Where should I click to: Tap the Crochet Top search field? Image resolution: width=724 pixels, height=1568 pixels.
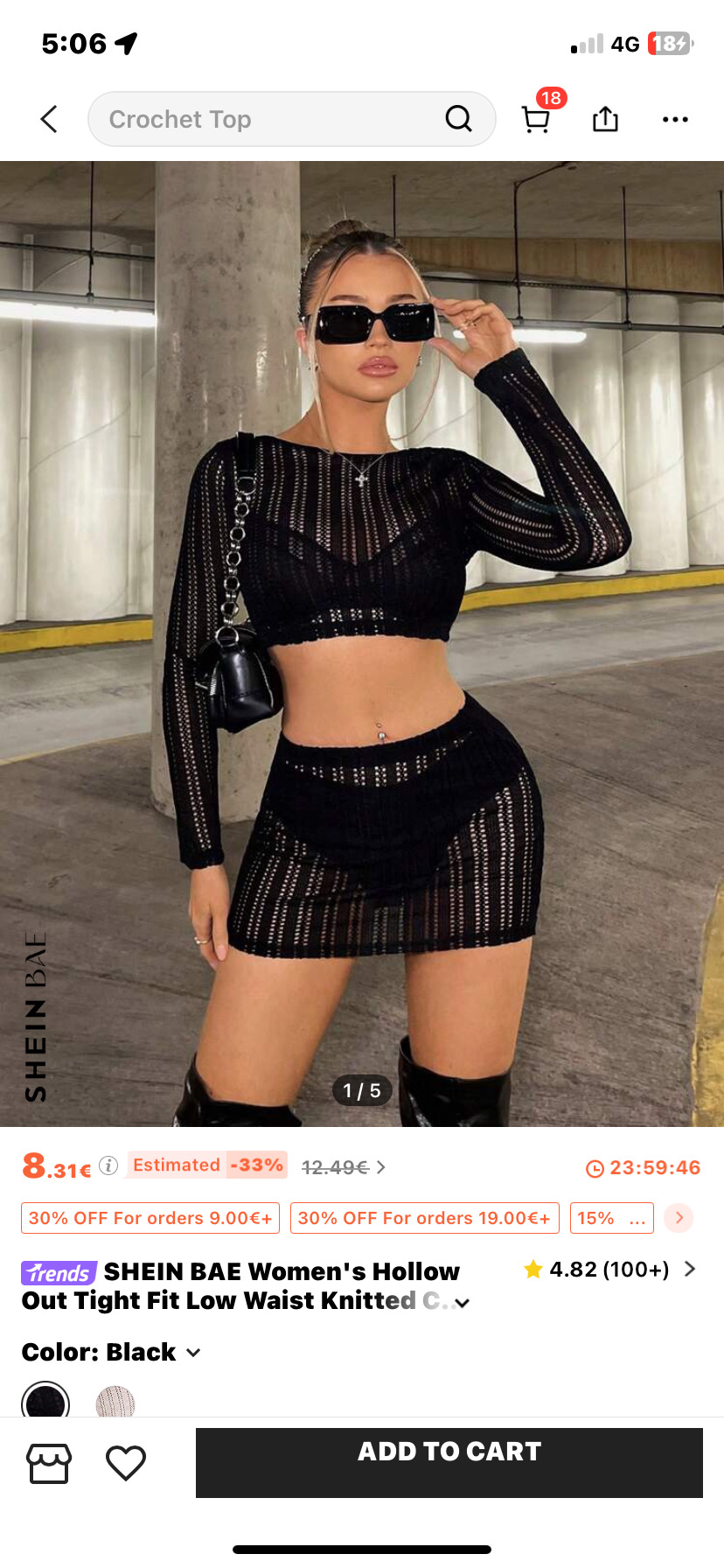(x=262, y=119)
